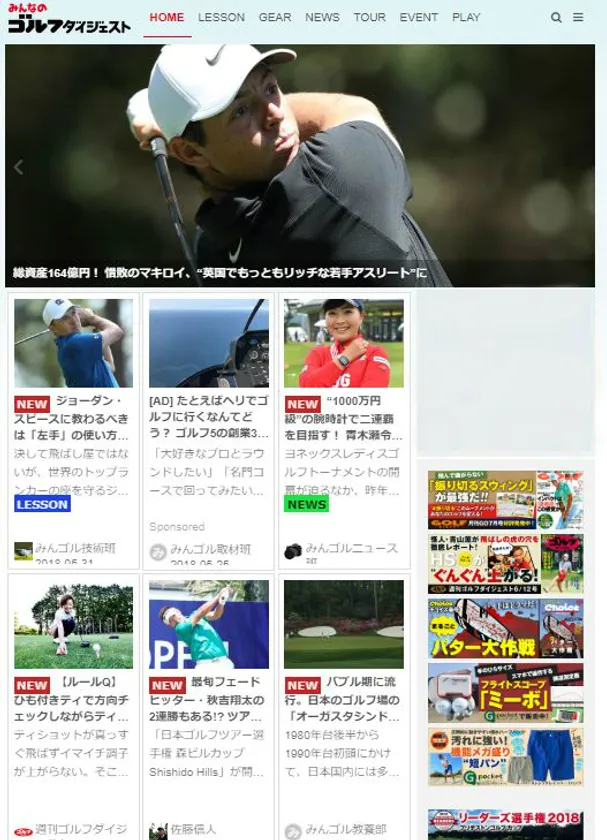This screenshot has width=607, height=840.
Task: Open the EVENT tab
Action: coord(419,18)
